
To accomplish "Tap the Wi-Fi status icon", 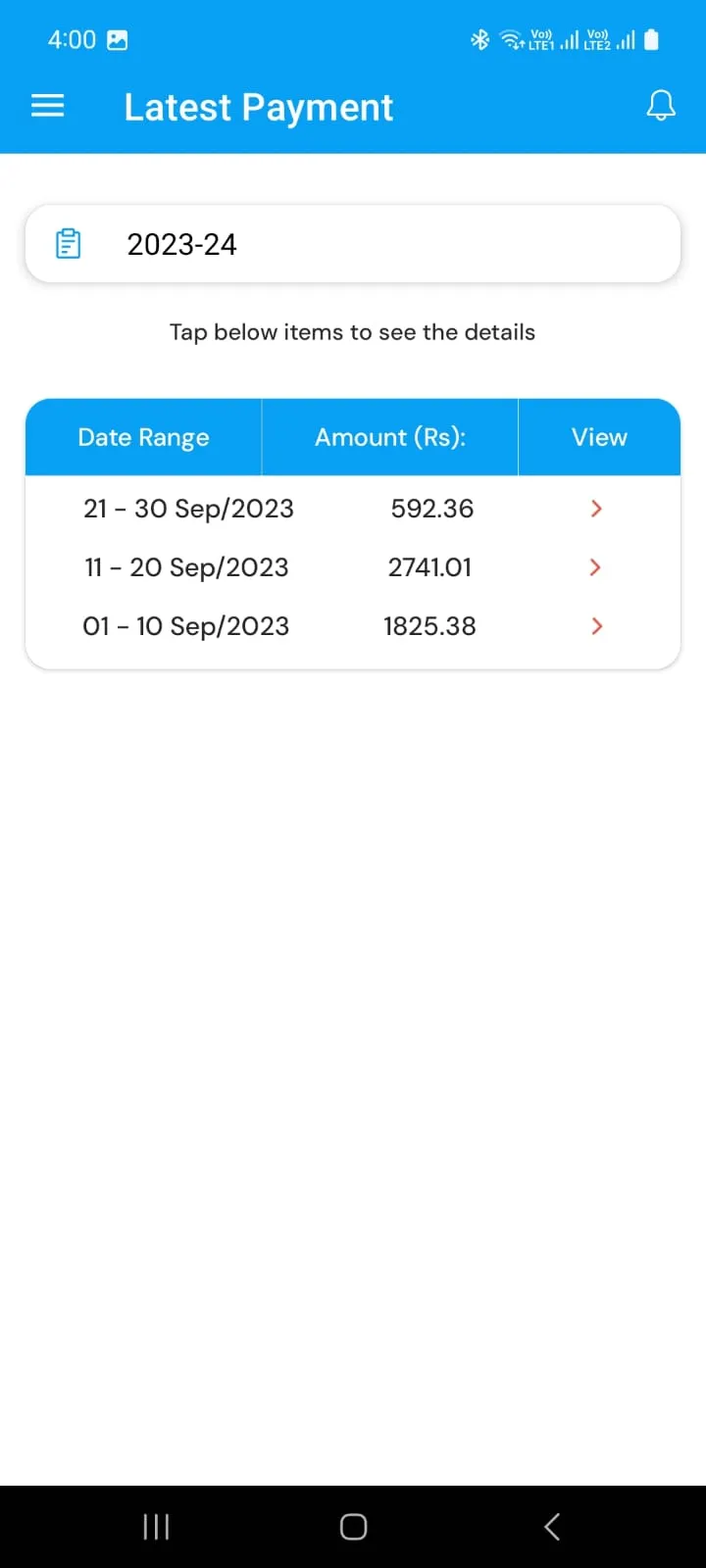I will (x=511, y=39).
